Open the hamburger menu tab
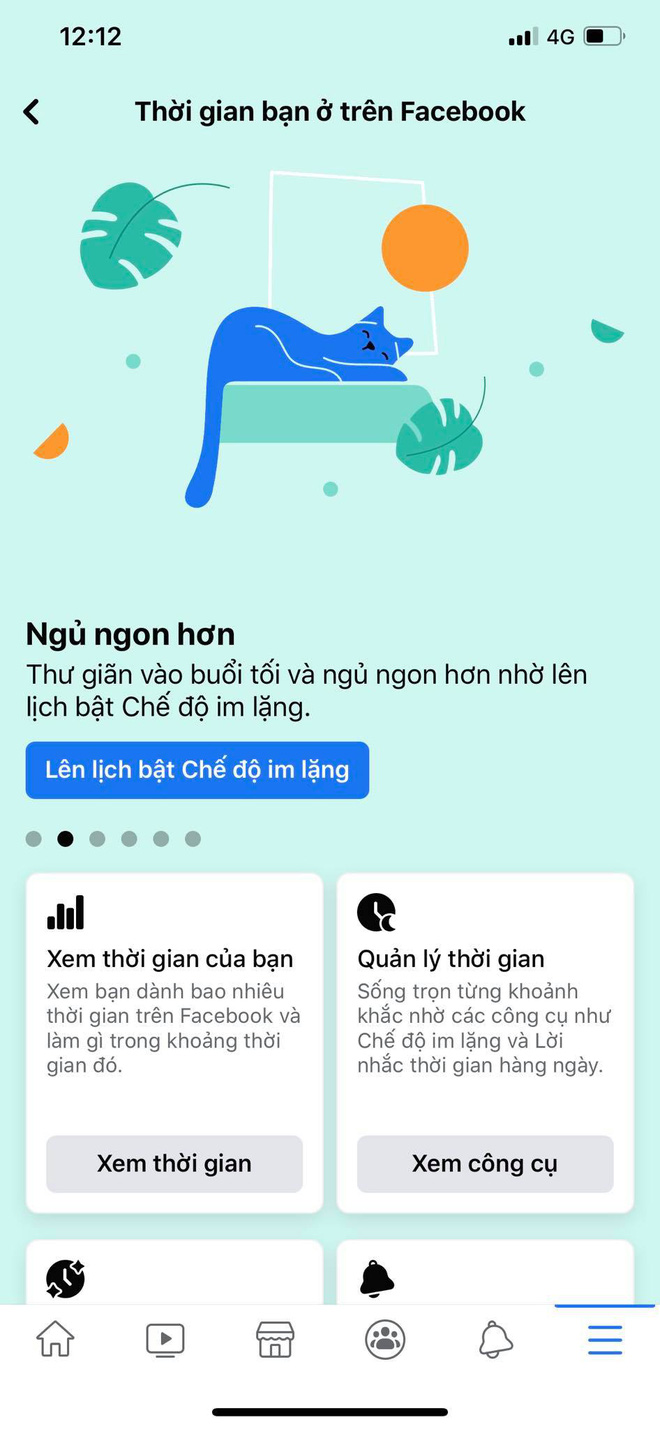660x1429 pixels. tap(605, 1339)
